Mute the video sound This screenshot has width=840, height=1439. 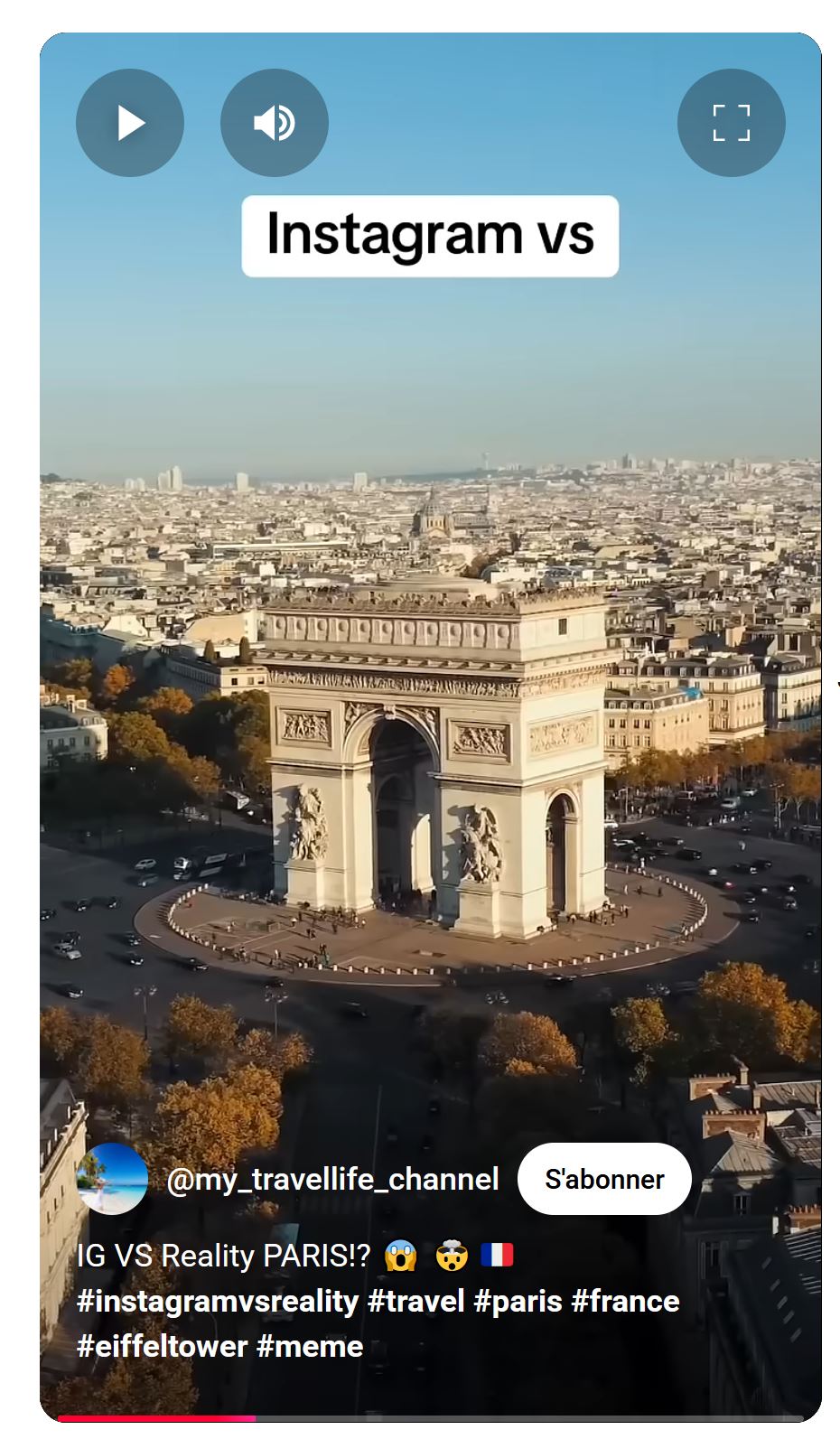275,123
